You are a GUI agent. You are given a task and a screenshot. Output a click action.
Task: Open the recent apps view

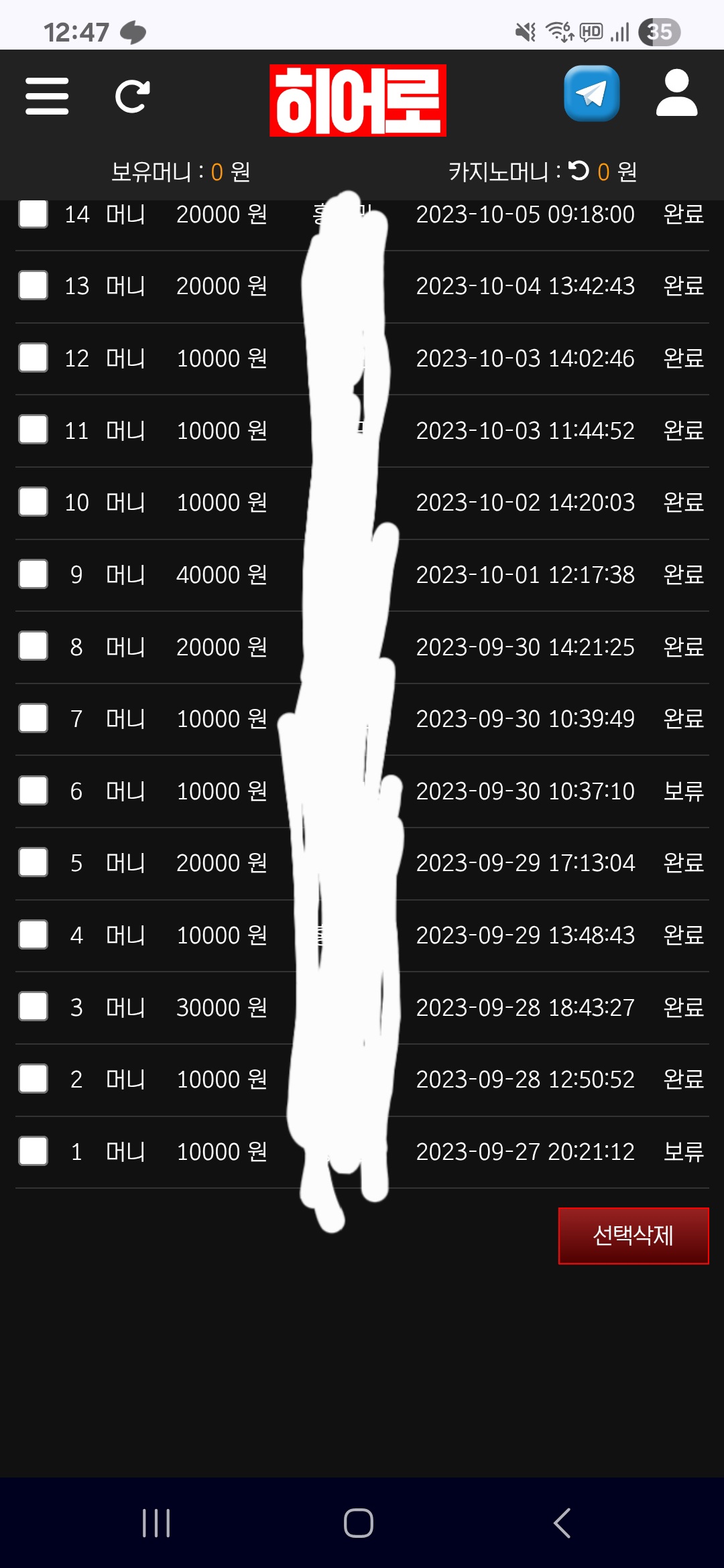click(x=156, y=1523)
